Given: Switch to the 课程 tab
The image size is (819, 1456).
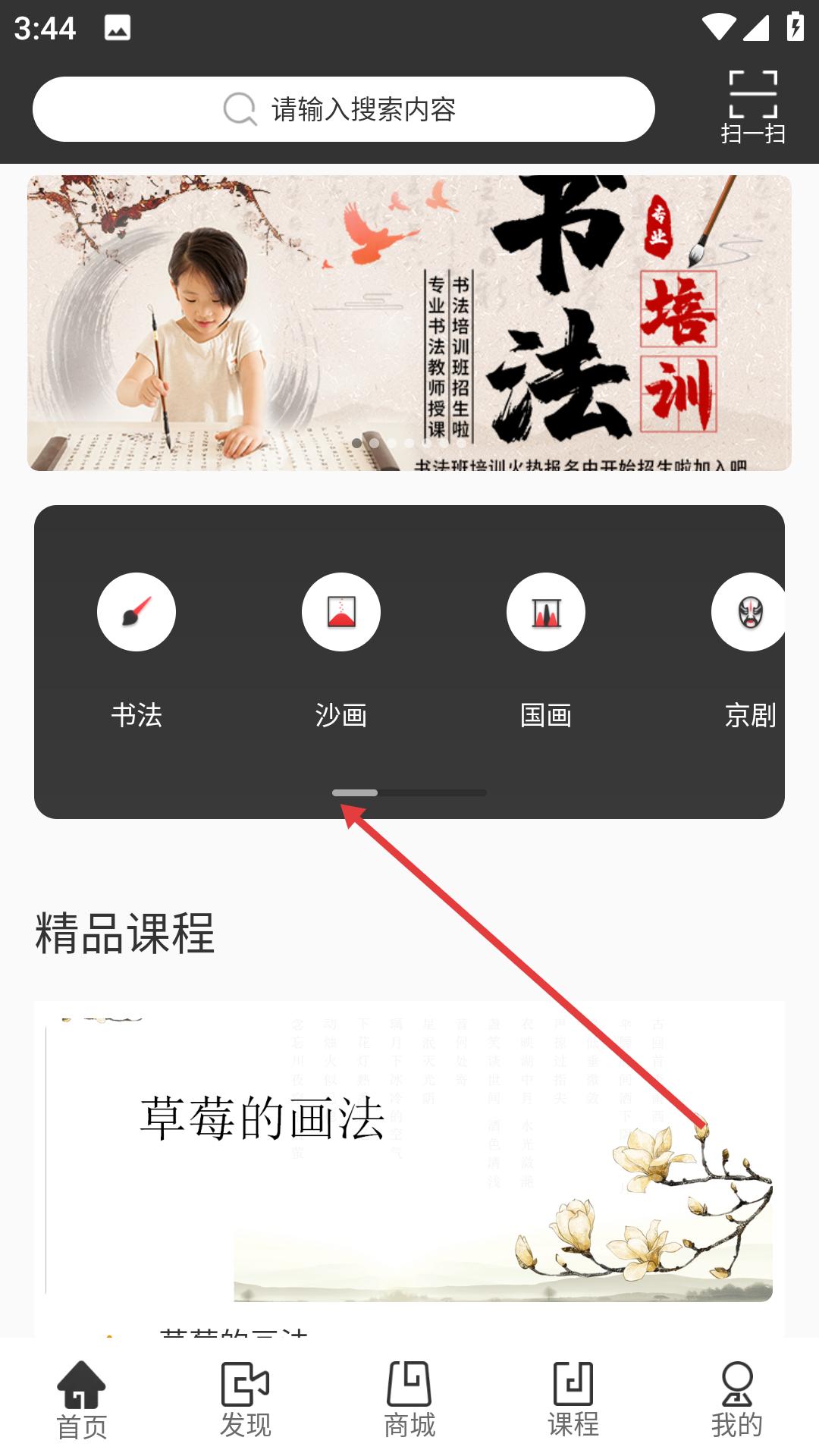Looking at the screenshot, I should (573, 1400).
